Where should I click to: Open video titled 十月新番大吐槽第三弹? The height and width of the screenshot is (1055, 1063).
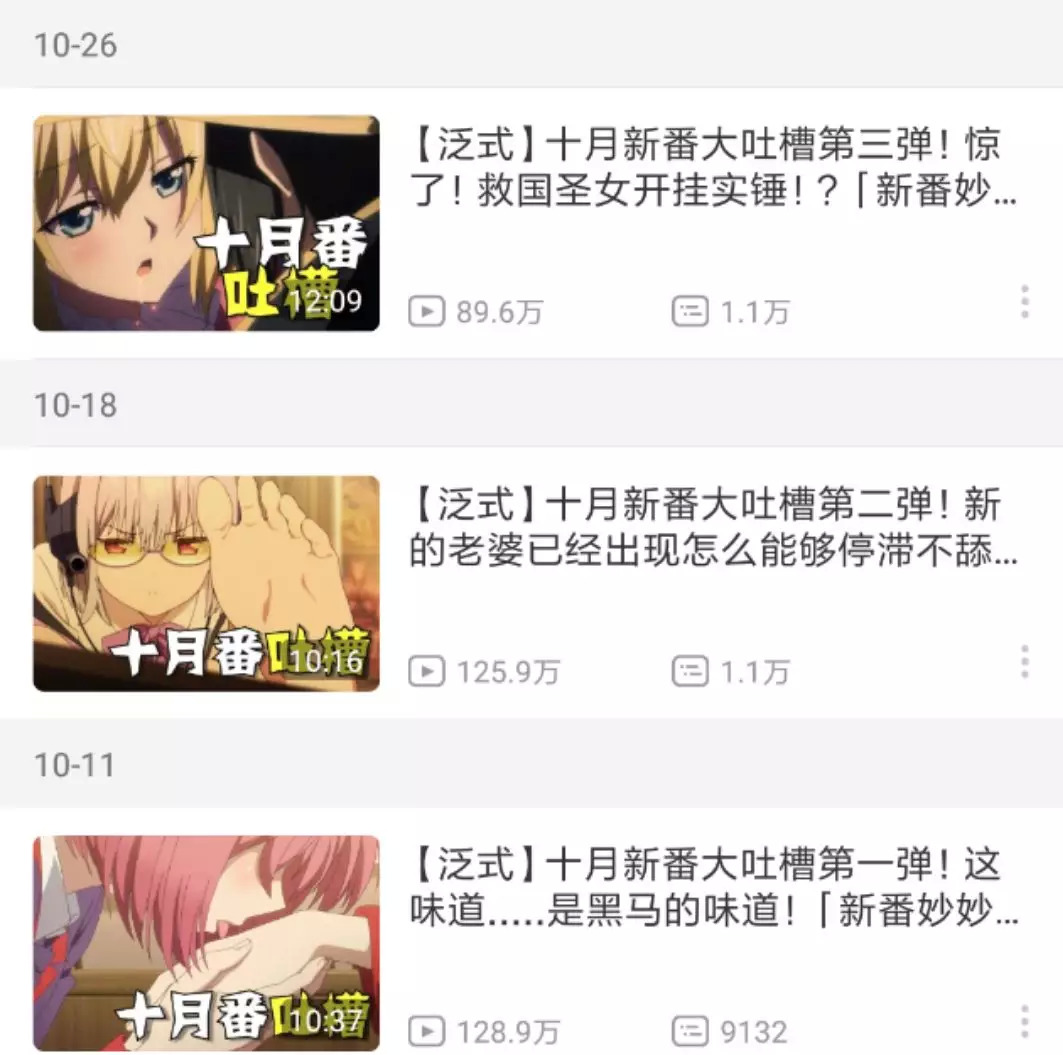pos(713,168)
